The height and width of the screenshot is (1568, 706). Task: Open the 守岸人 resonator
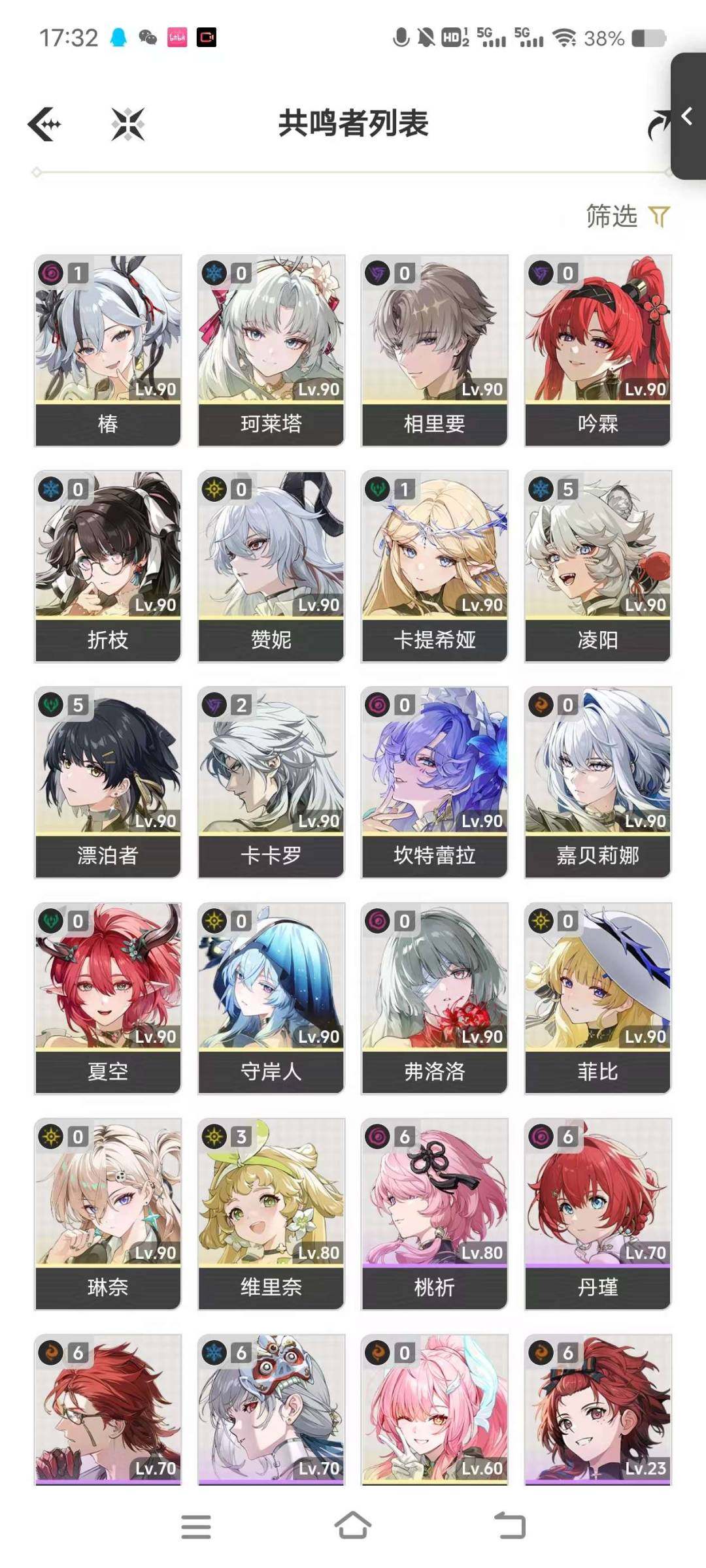tap(271, 998)
